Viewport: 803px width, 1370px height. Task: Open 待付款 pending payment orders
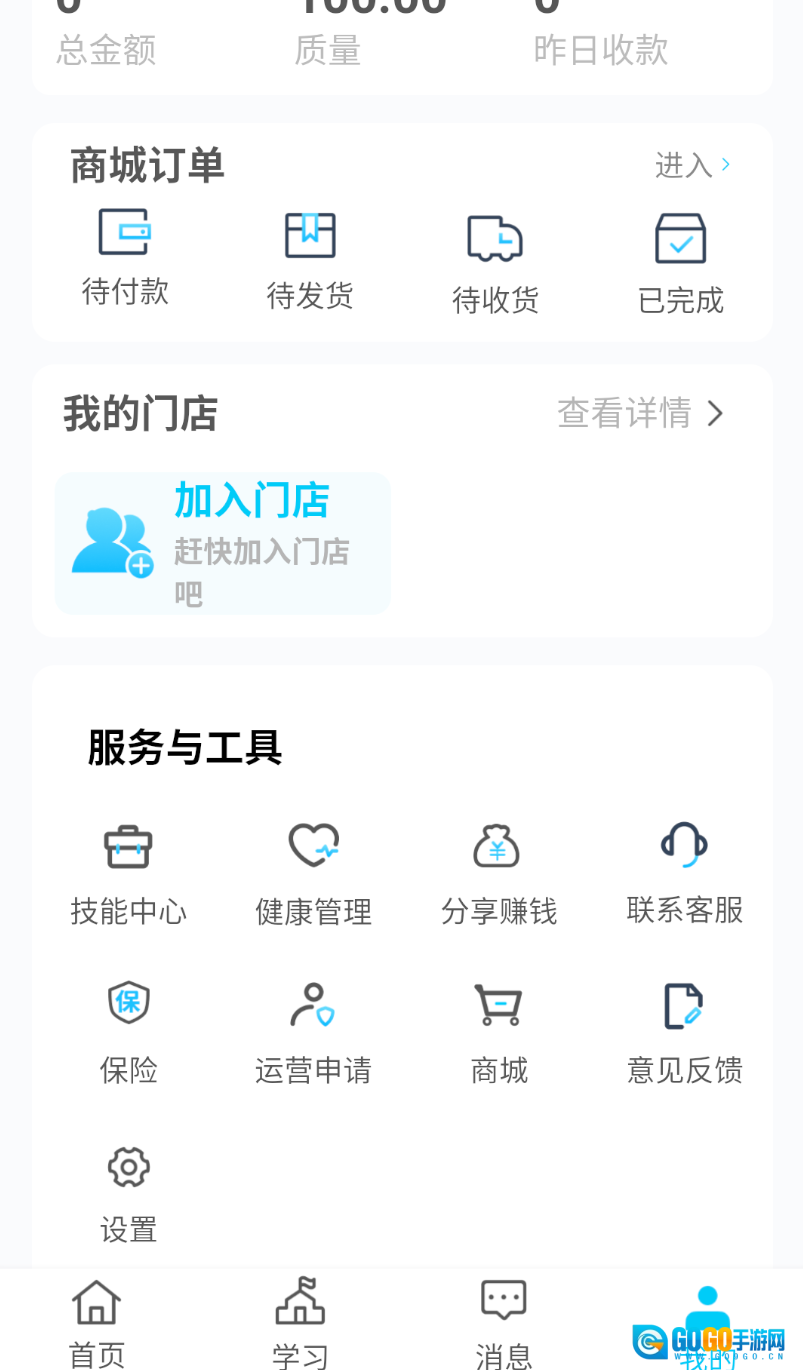pos(125,256)
